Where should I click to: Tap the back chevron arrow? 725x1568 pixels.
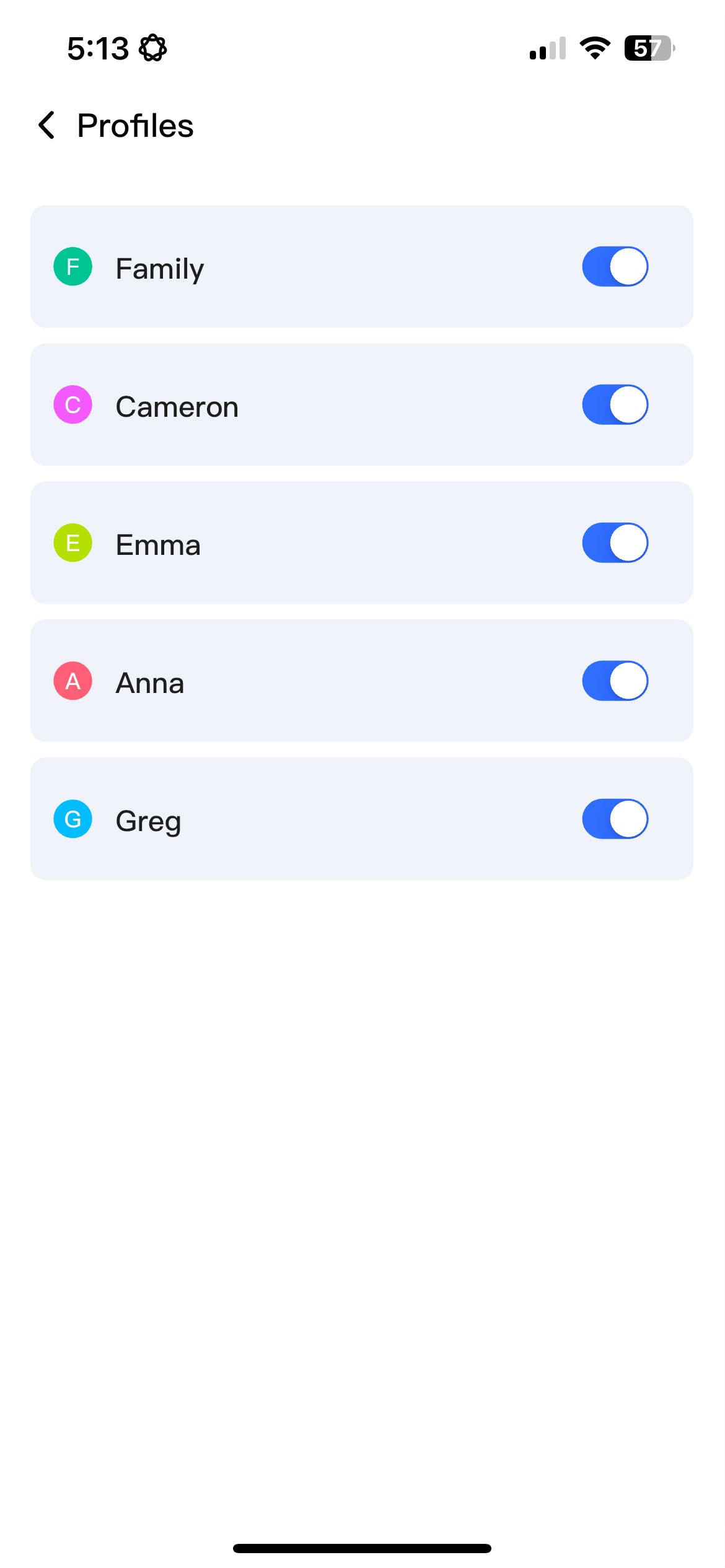click(x=46, y=125)
